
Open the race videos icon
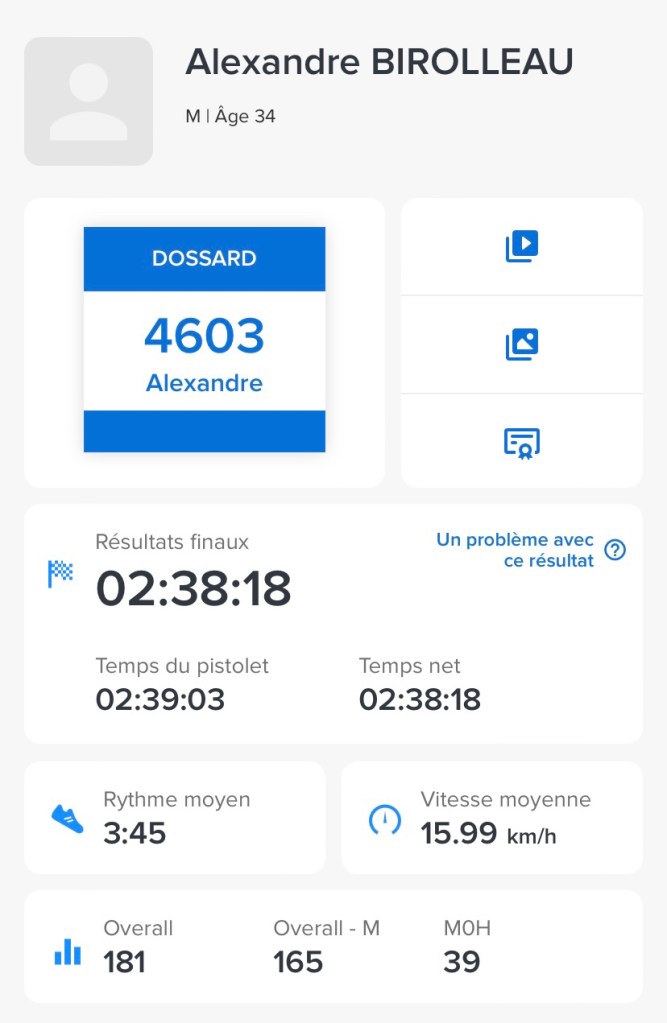[x=522, y=246]
